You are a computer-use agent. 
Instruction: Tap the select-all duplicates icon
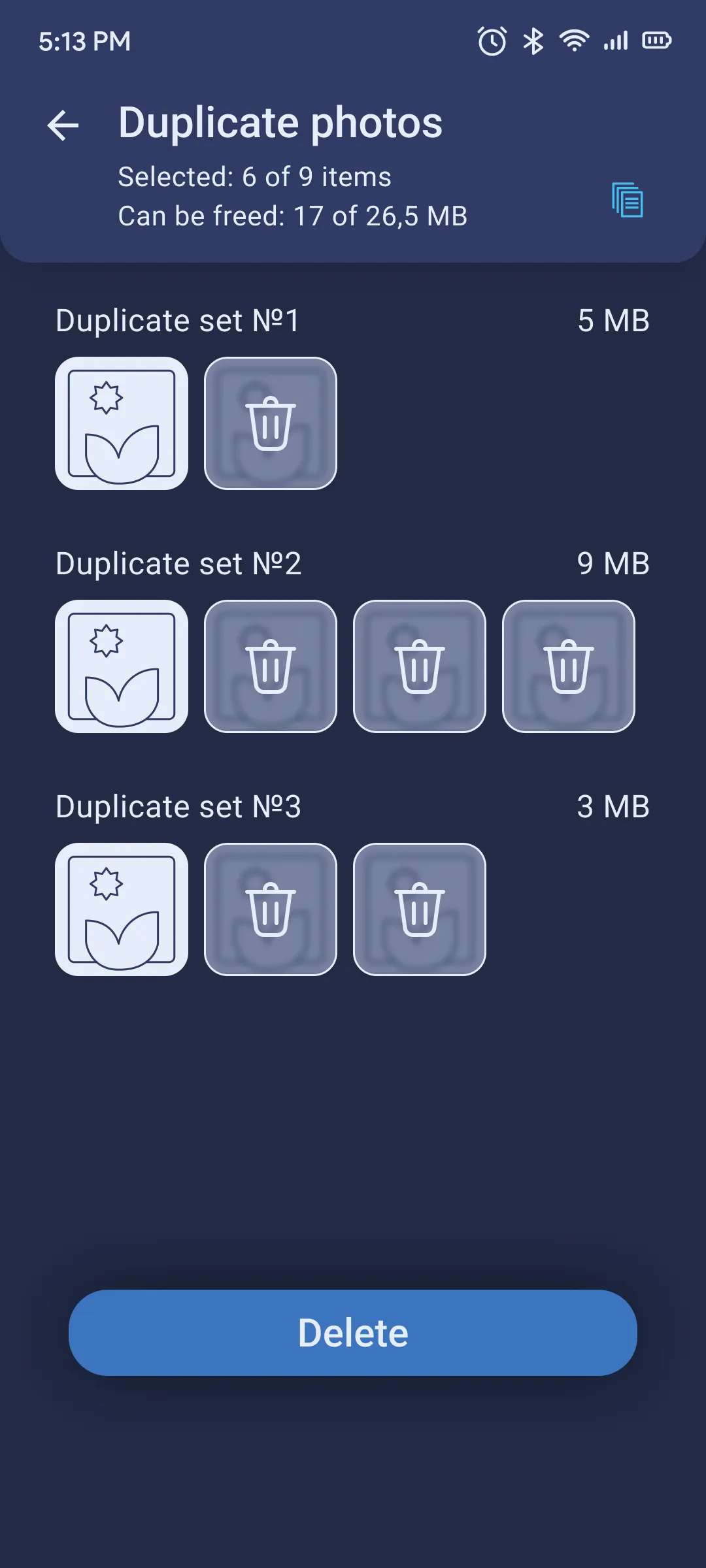click(627, 200)
